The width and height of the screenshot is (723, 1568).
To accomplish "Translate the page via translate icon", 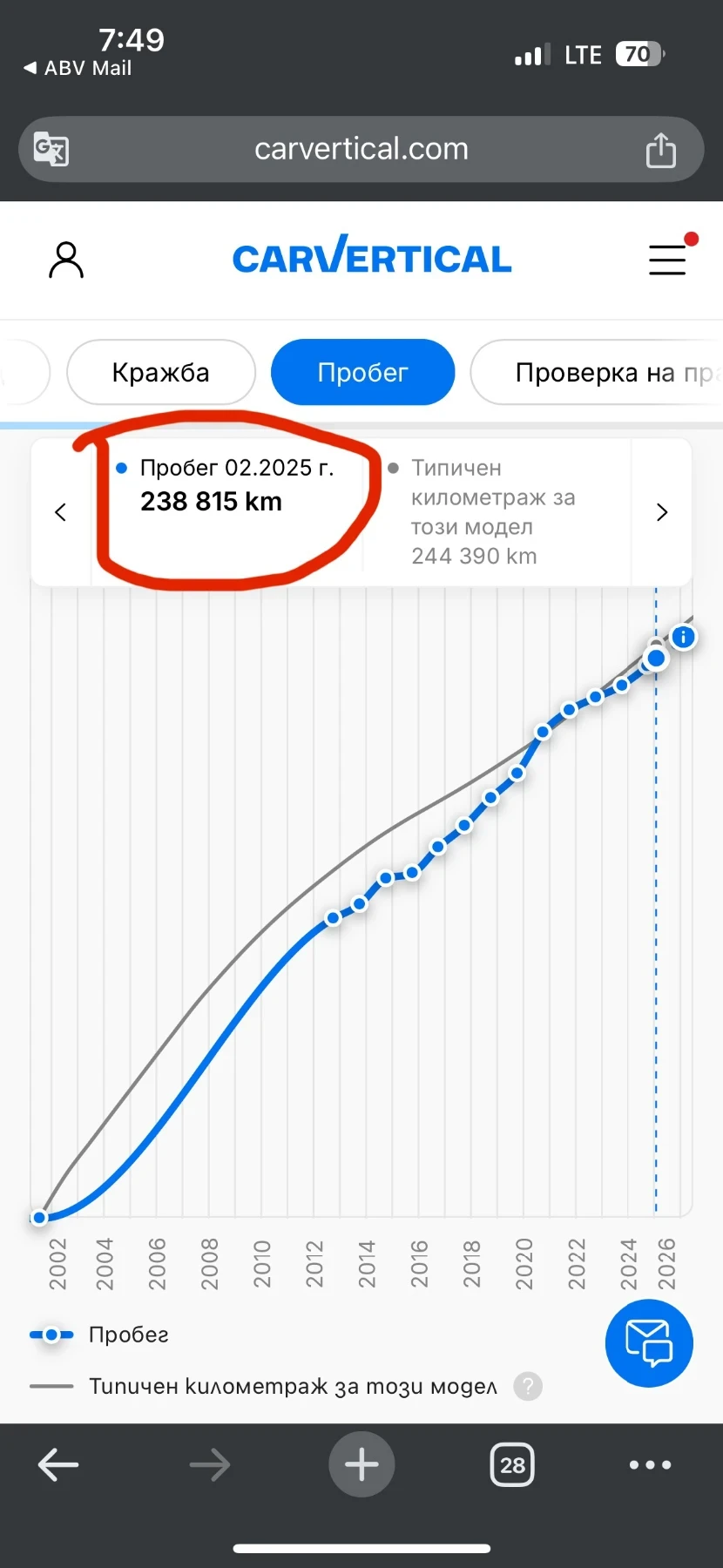I will click(x=51, y=149).
